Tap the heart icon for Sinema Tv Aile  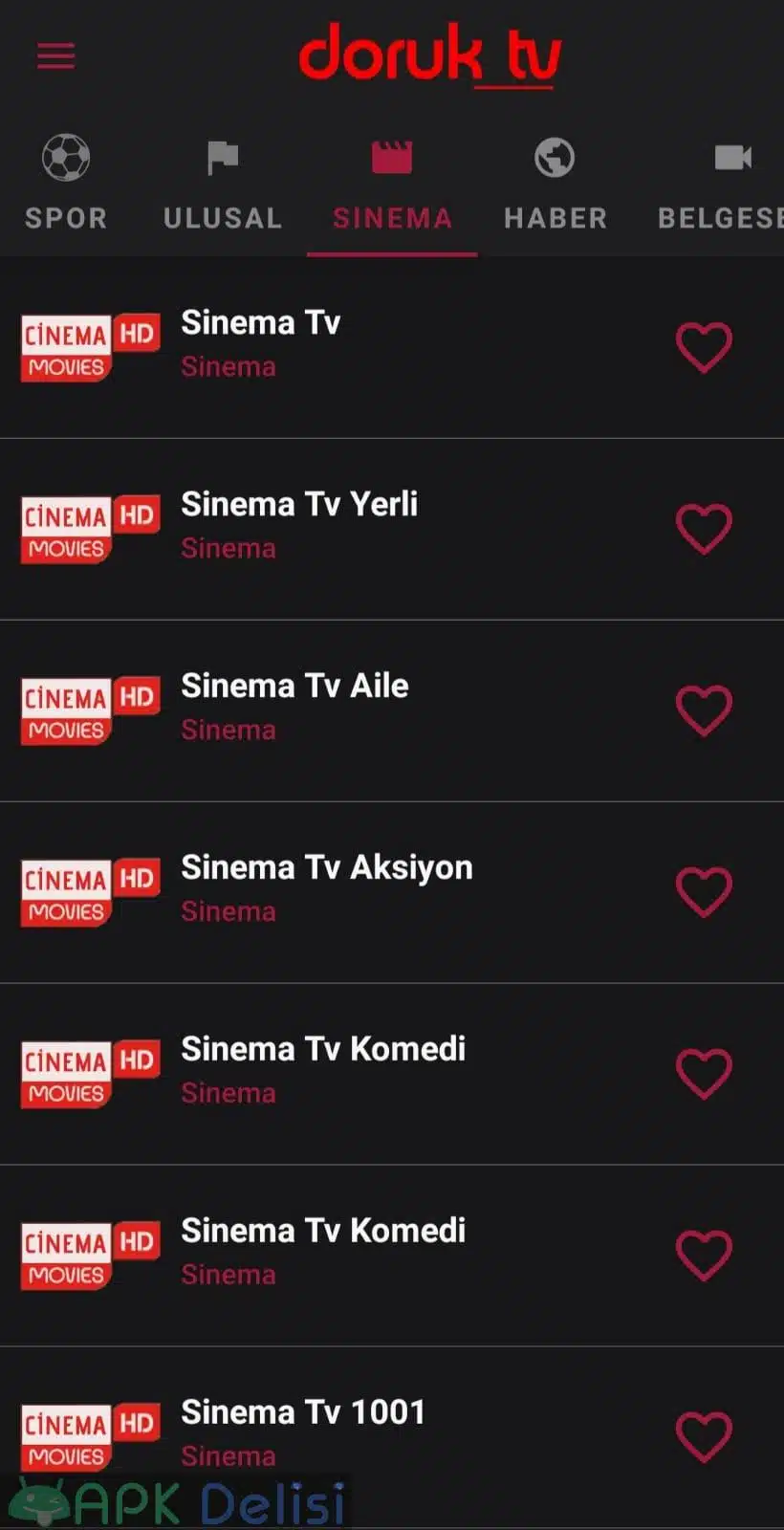point(704,710)
